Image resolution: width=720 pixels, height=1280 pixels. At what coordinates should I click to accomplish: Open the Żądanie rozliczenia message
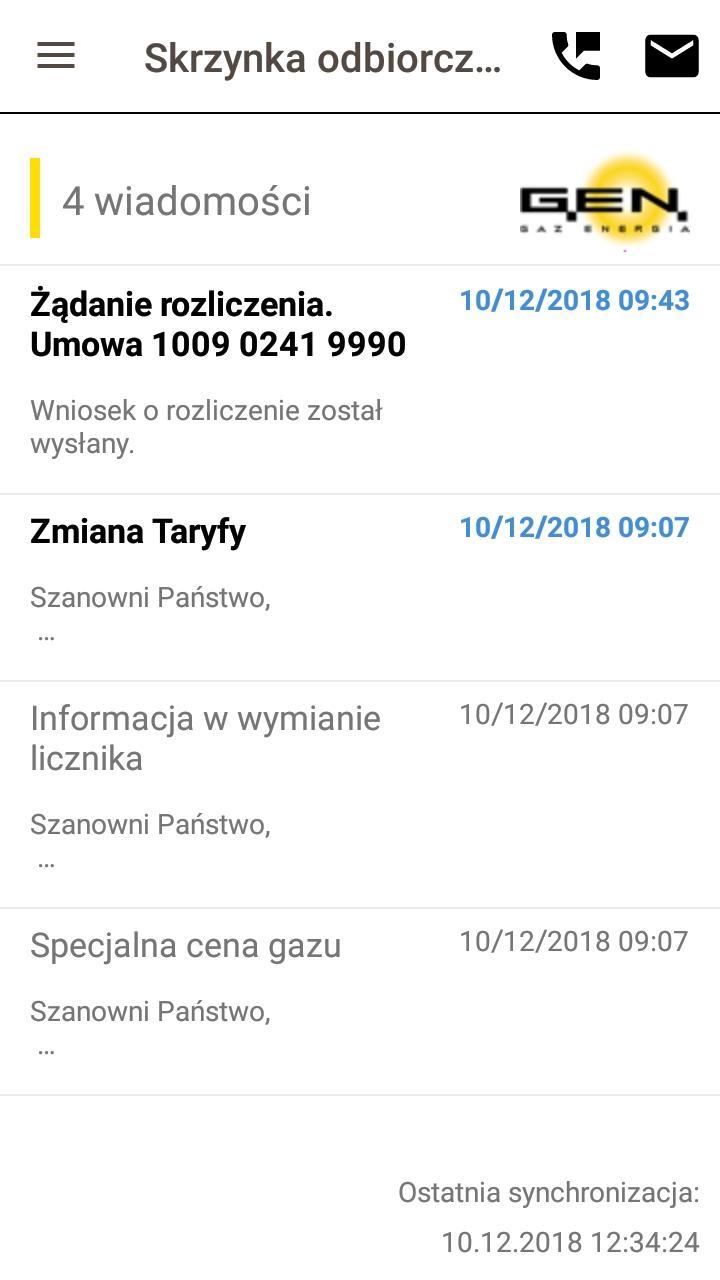pyautogui.click(x=360, y=380)
